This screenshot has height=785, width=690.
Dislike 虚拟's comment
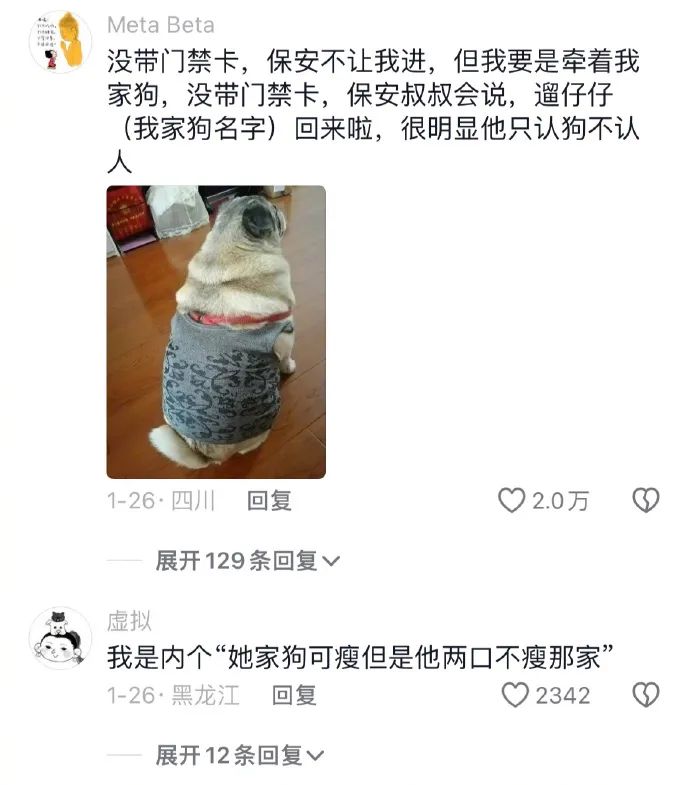click(x=646, y=695)
